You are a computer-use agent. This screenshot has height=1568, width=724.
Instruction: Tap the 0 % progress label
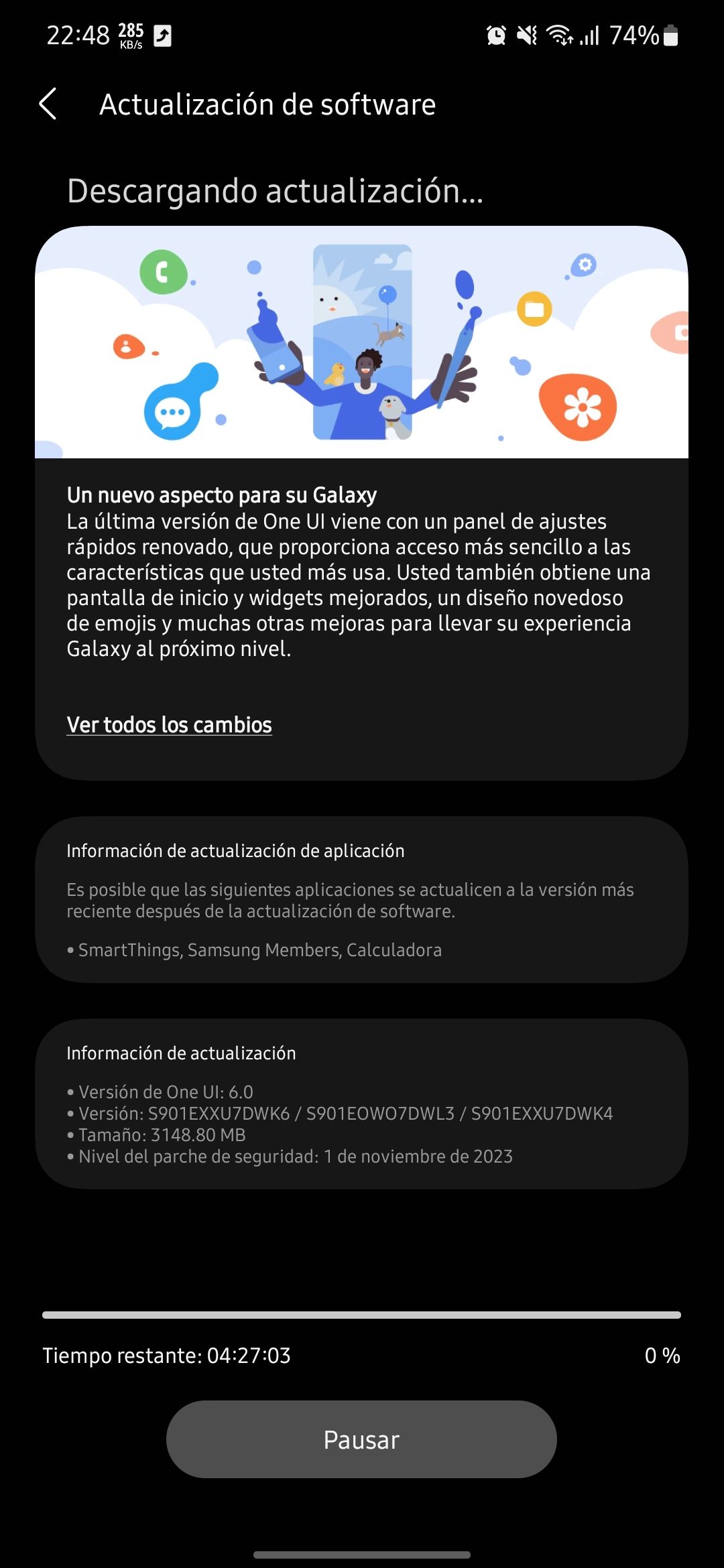[662, 1356]
